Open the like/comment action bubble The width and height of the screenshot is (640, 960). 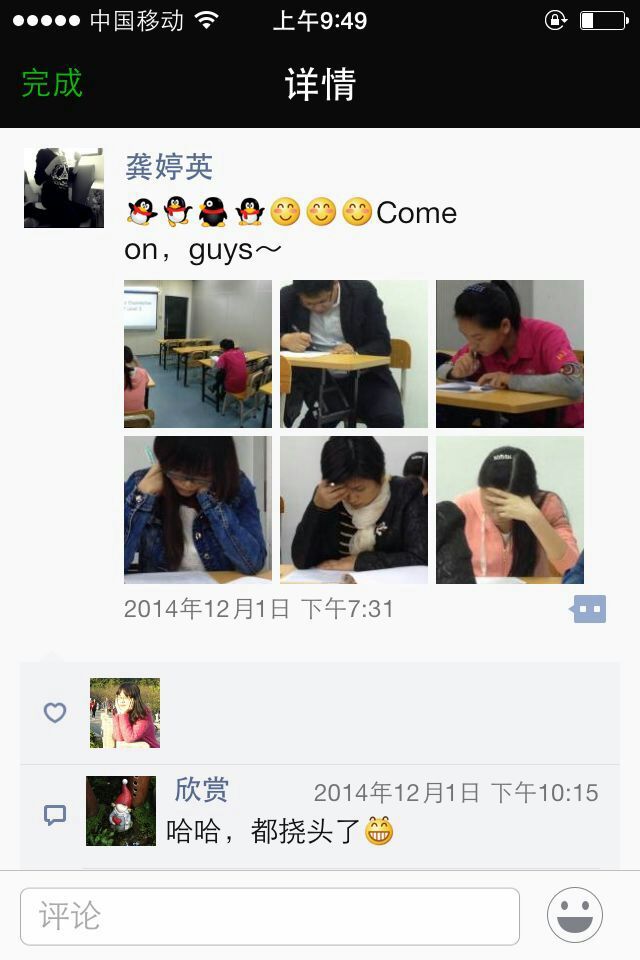[589, 609]
